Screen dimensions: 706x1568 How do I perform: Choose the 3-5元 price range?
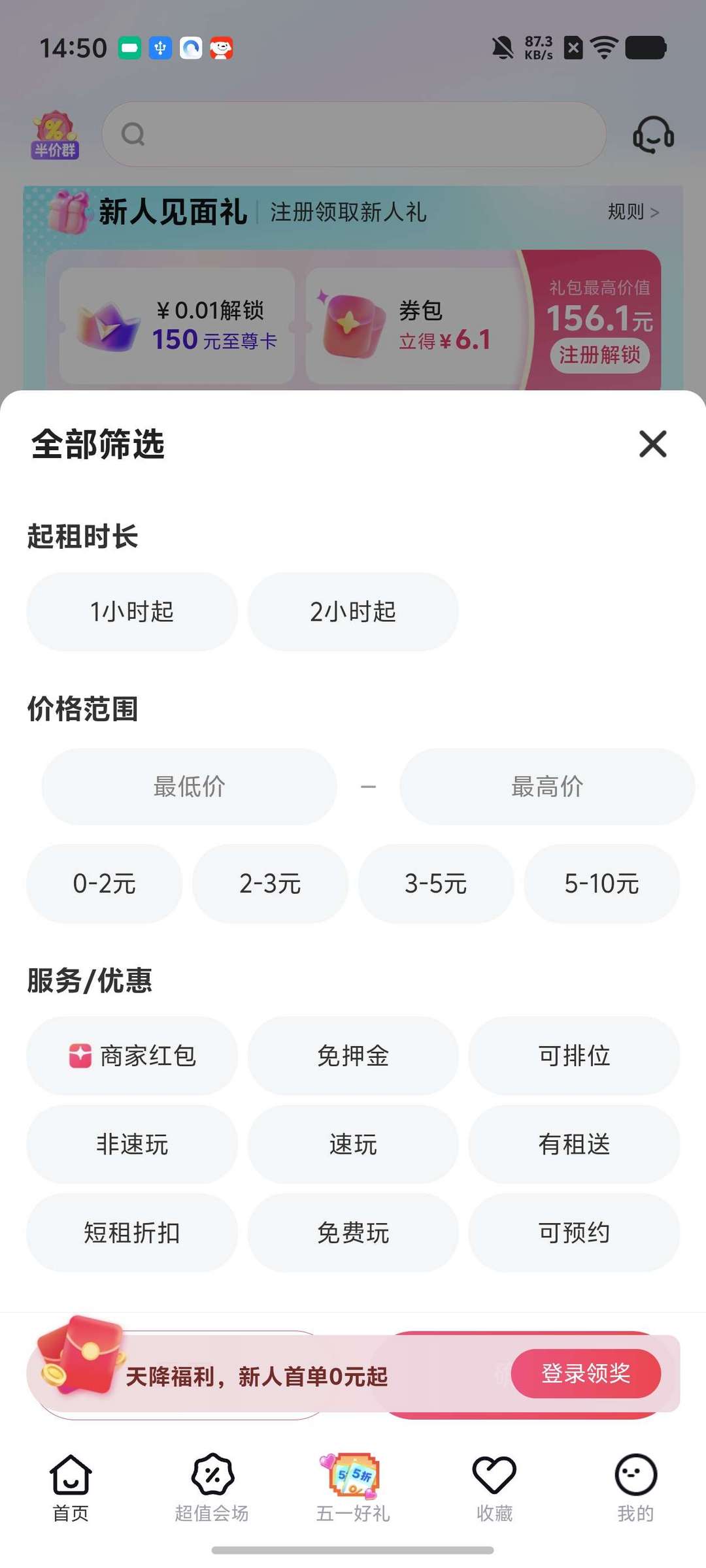(436, 883)
